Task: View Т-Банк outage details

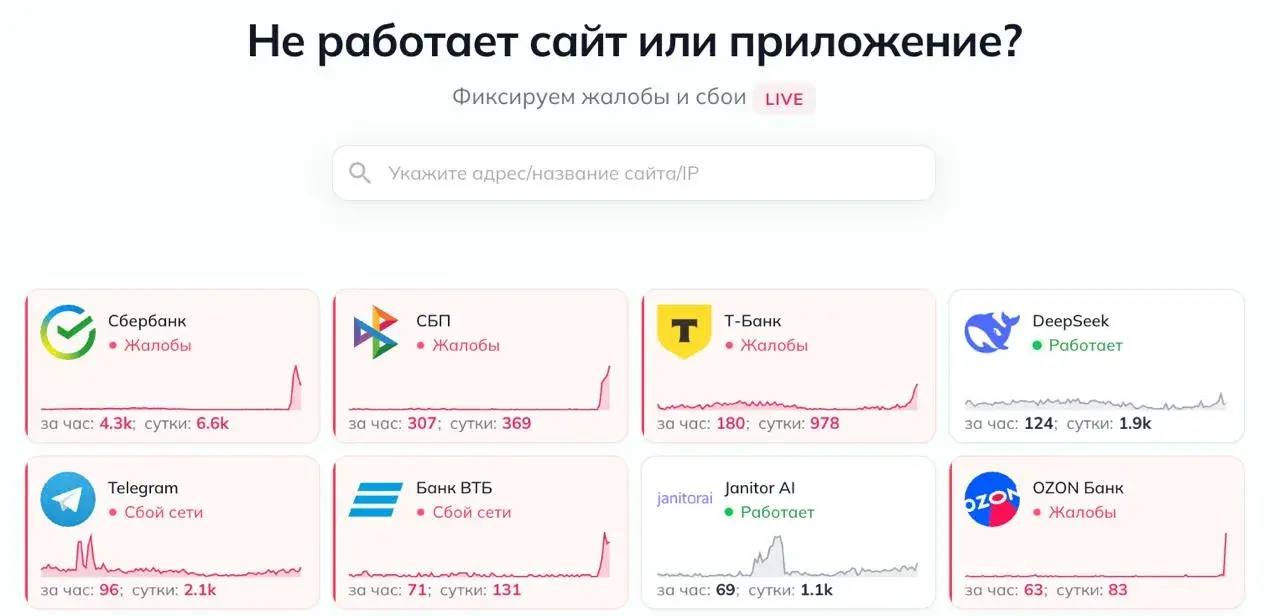Action: click(788, 365)
